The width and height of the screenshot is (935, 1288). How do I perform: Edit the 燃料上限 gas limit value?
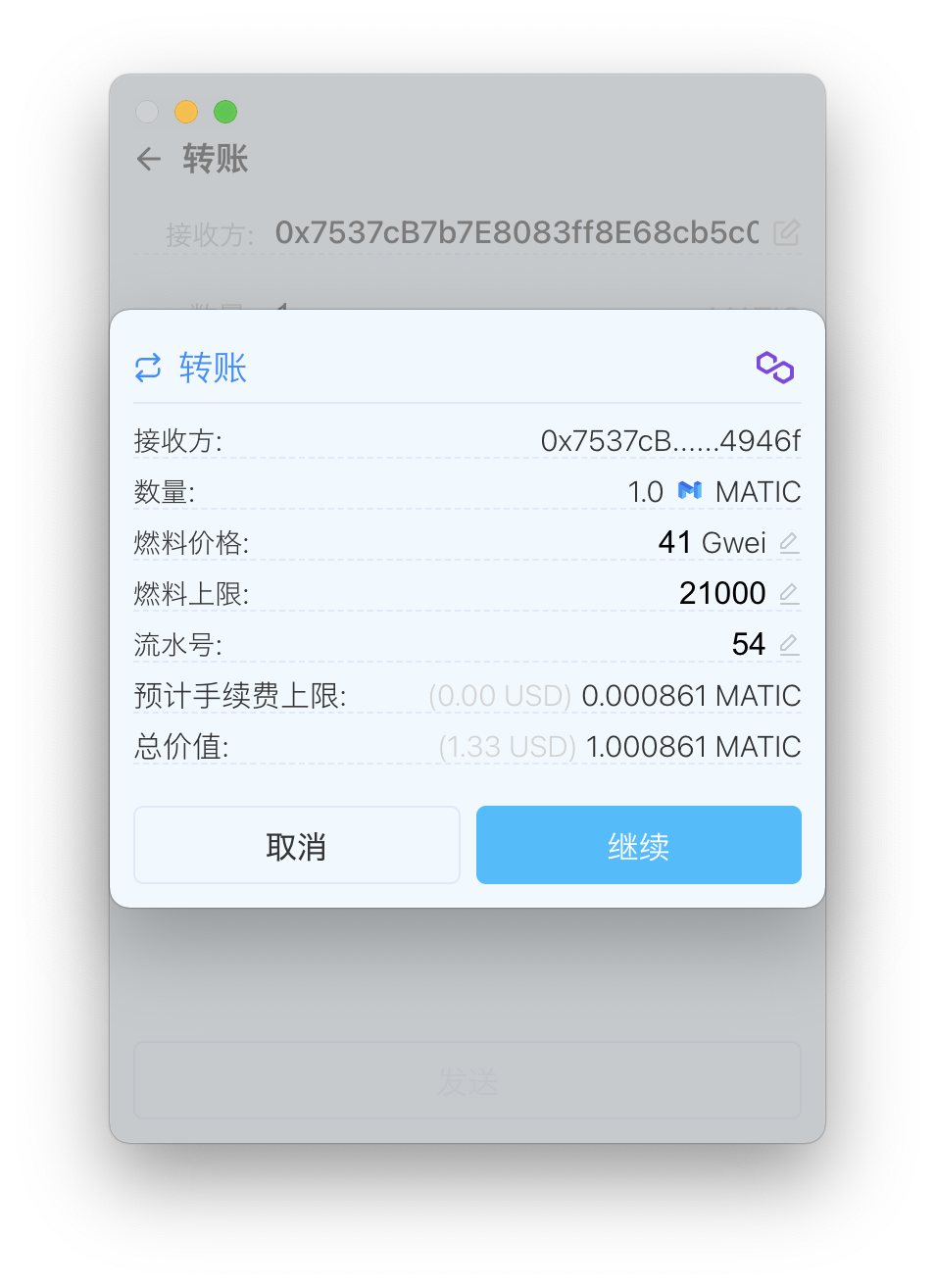coord(789,594)
